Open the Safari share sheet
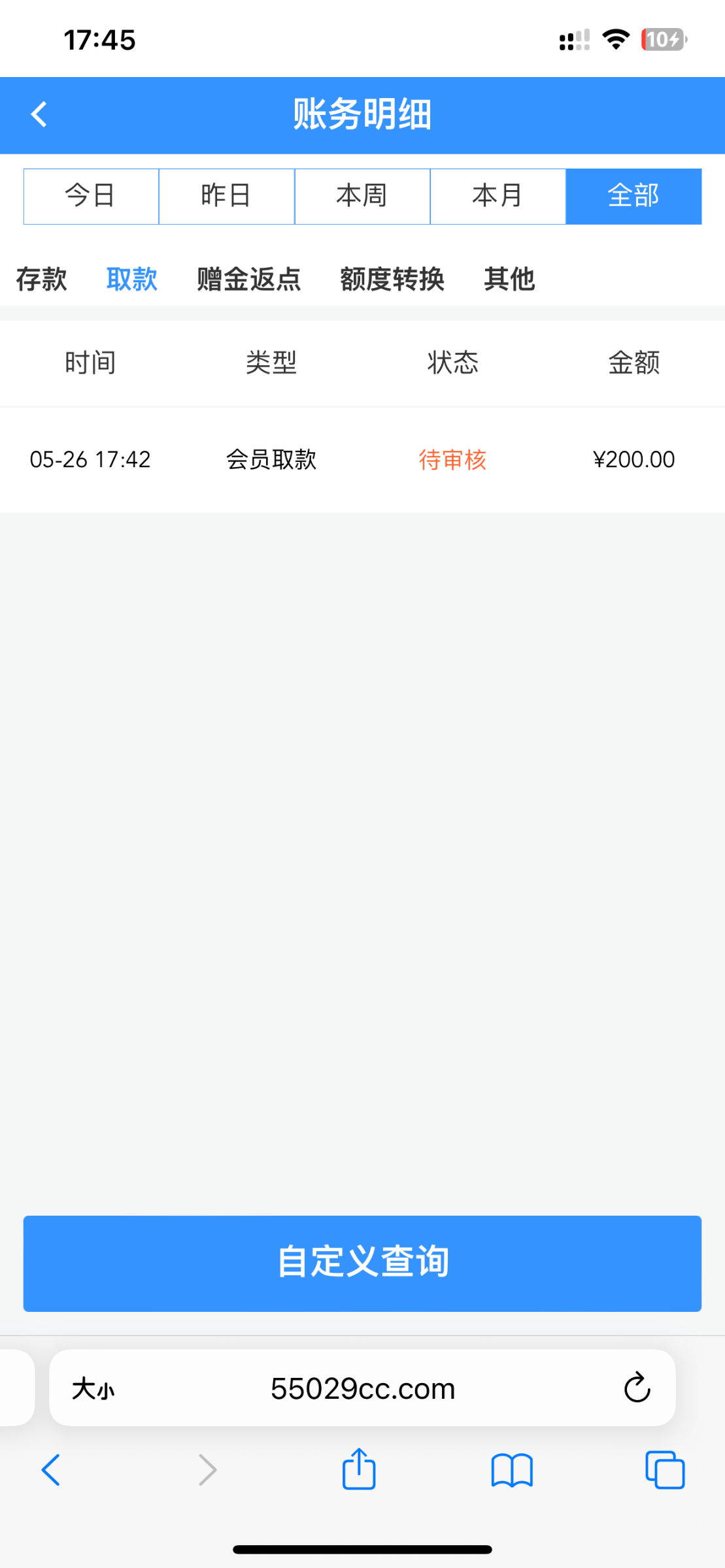The width and height of the screenshot is (725, 1568). (x=358, y=1471)
